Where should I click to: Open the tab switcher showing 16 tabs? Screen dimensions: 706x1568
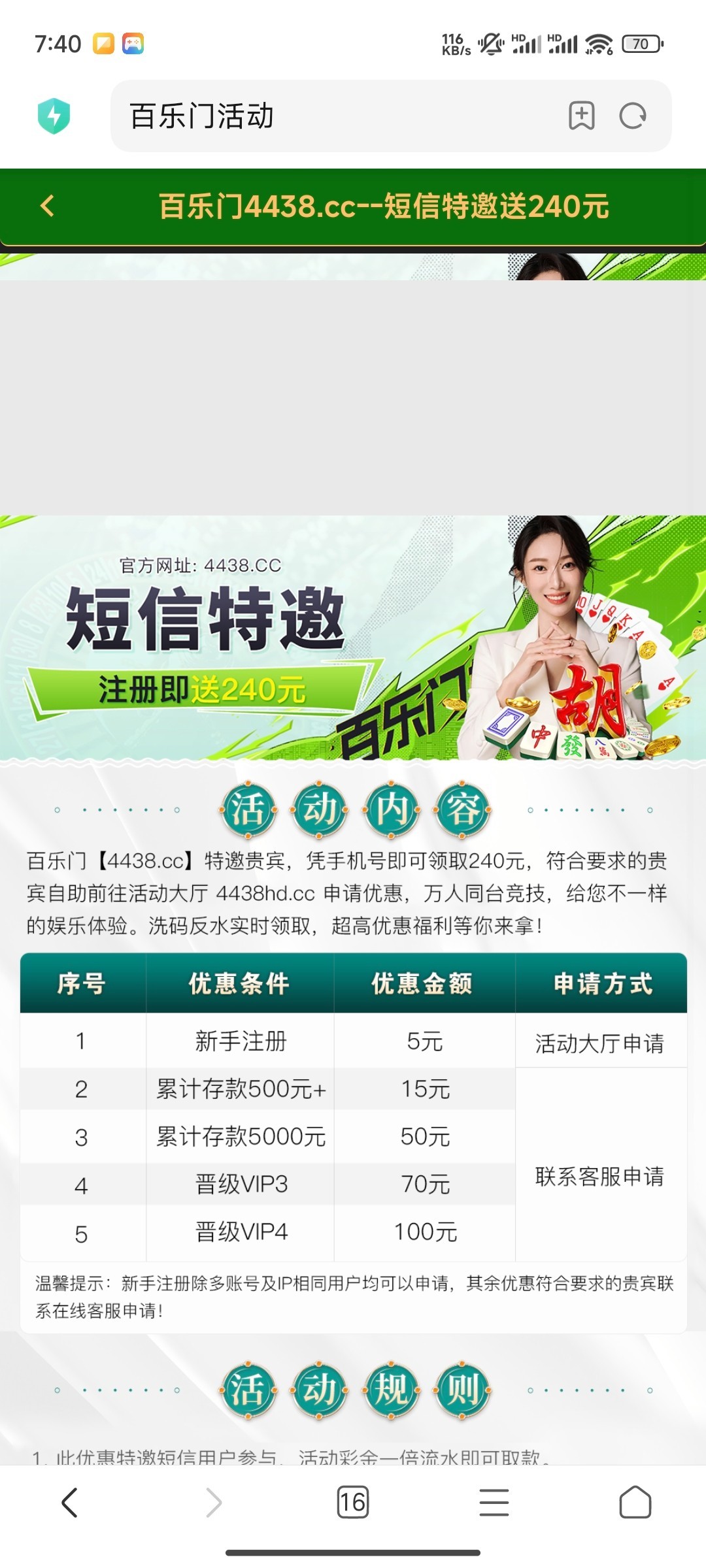coord(352,1502)
